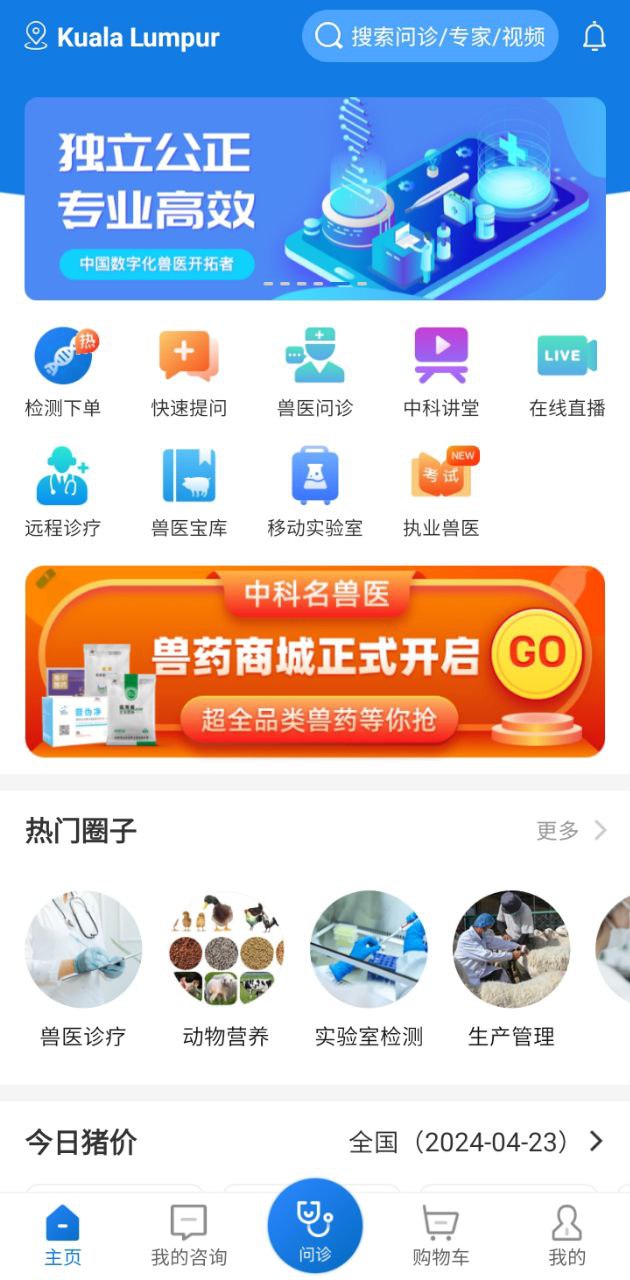Open 在线直播 live streaming
Screen dimensions: 630x1280
567,372
